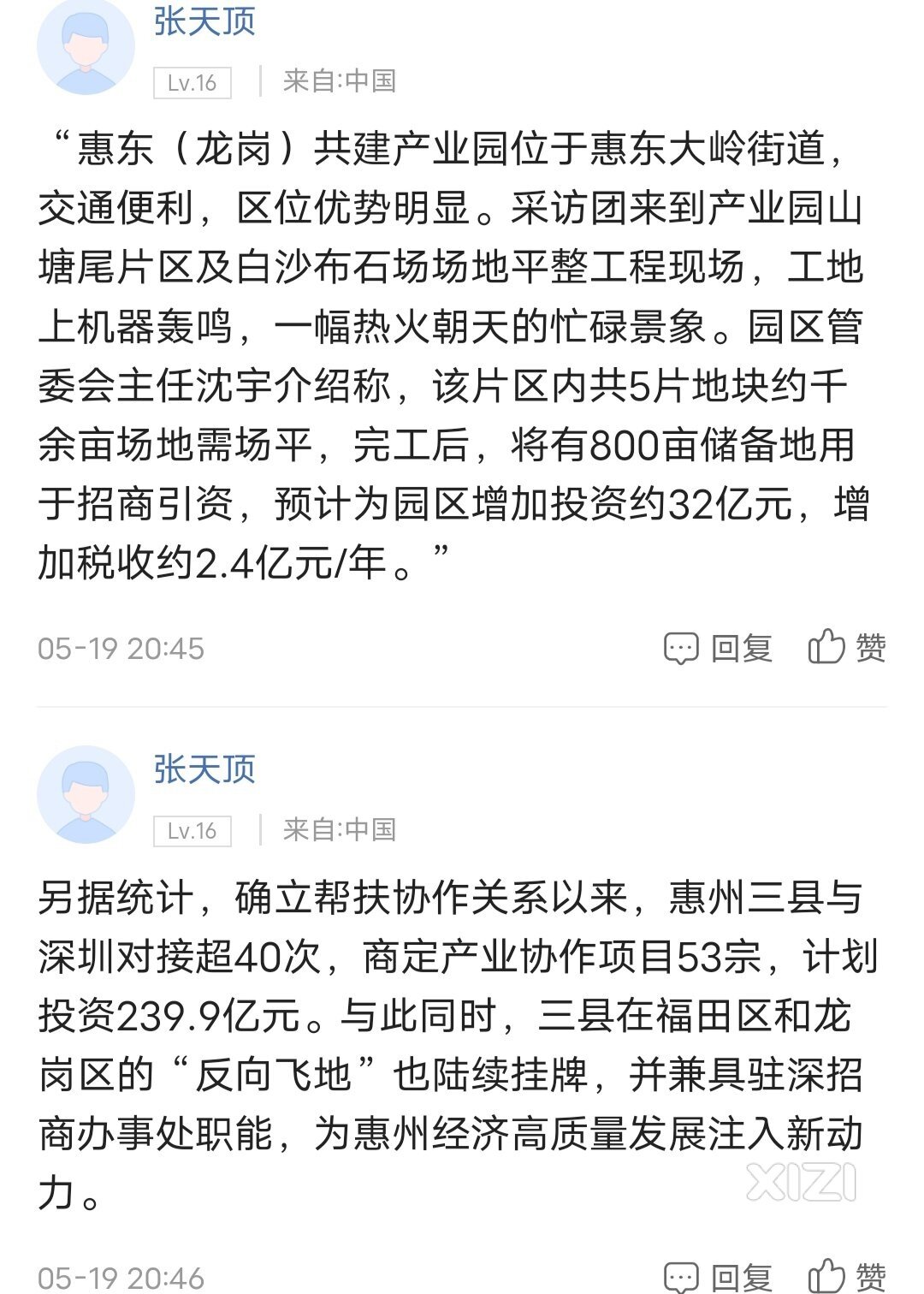The height and width of the screenshot is (1294, 924).
Task: Like the 05-19 20:45 comment
Action: click(846, 647)
